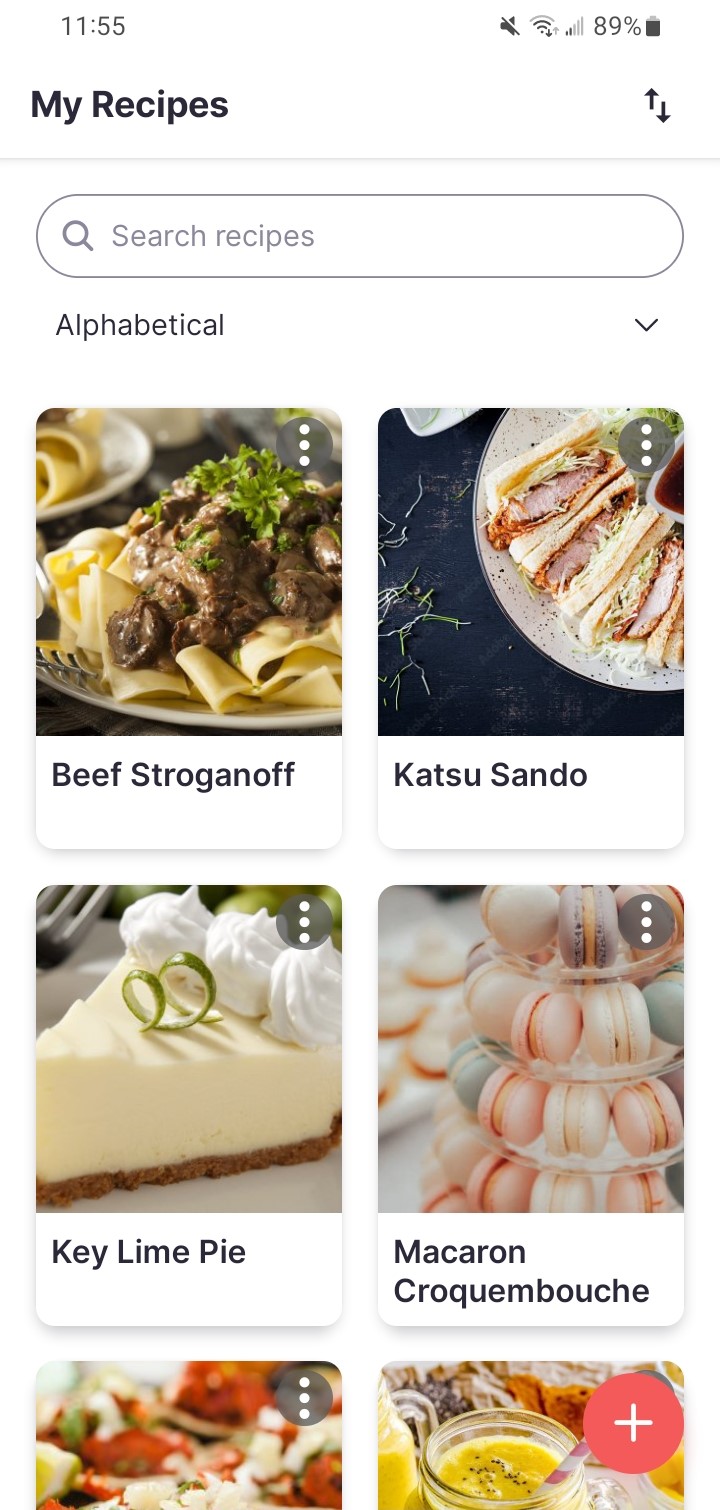Tap the three-dot menu on Key Lime Pie
720x1510 pixels.
click(x=303, y=922)
